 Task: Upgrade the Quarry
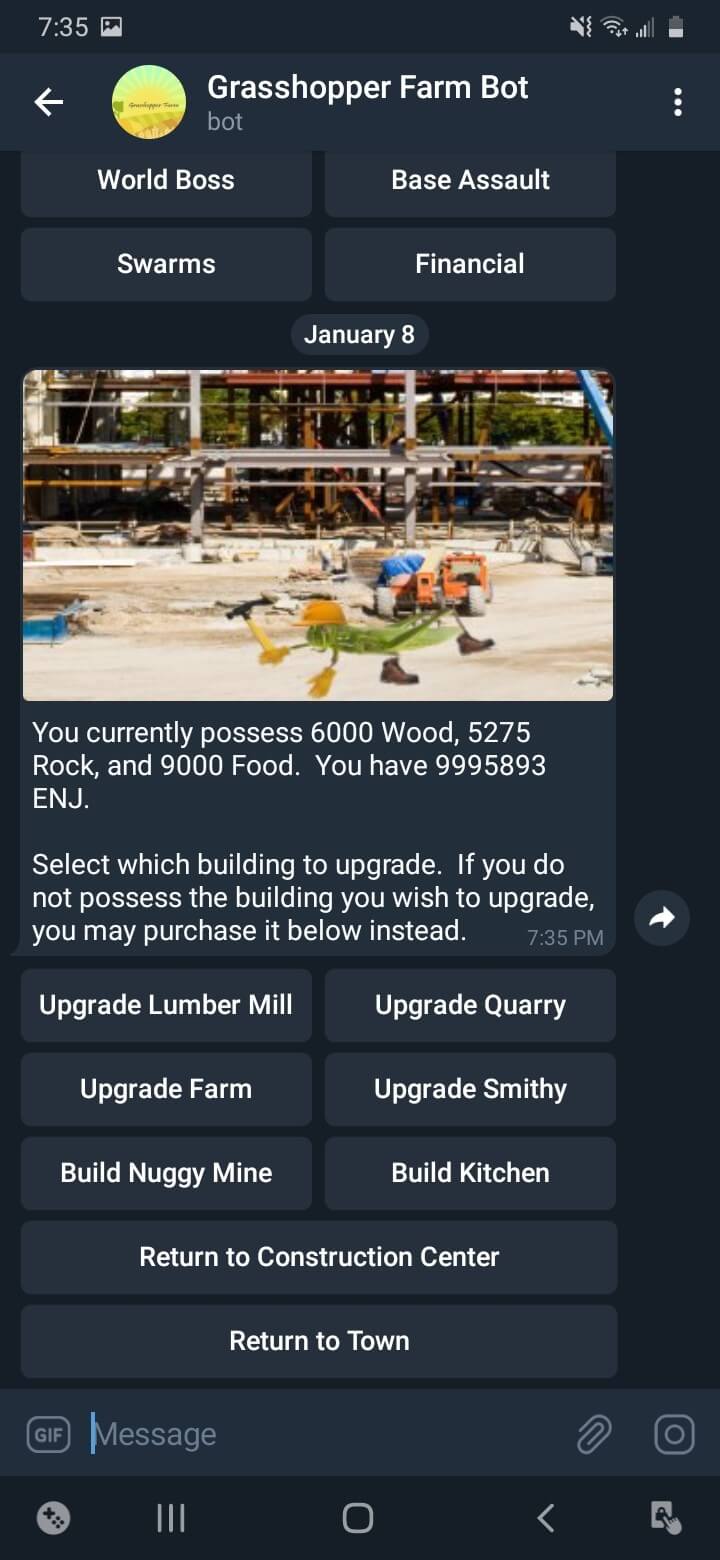click(470, 1005)
